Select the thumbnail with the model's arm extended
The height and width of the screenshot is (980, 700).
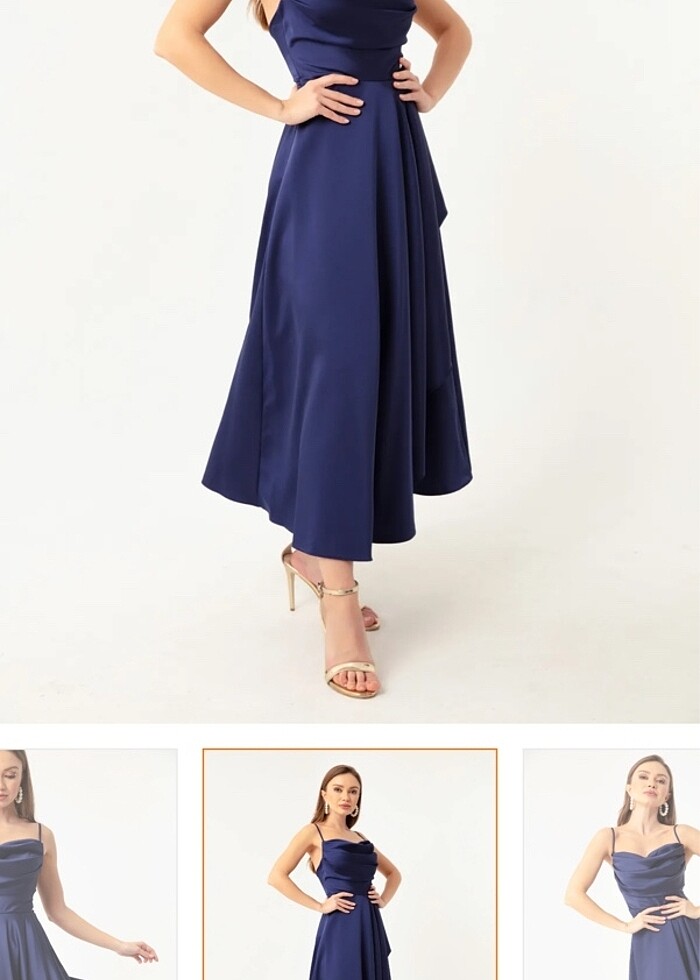(88, 864)
